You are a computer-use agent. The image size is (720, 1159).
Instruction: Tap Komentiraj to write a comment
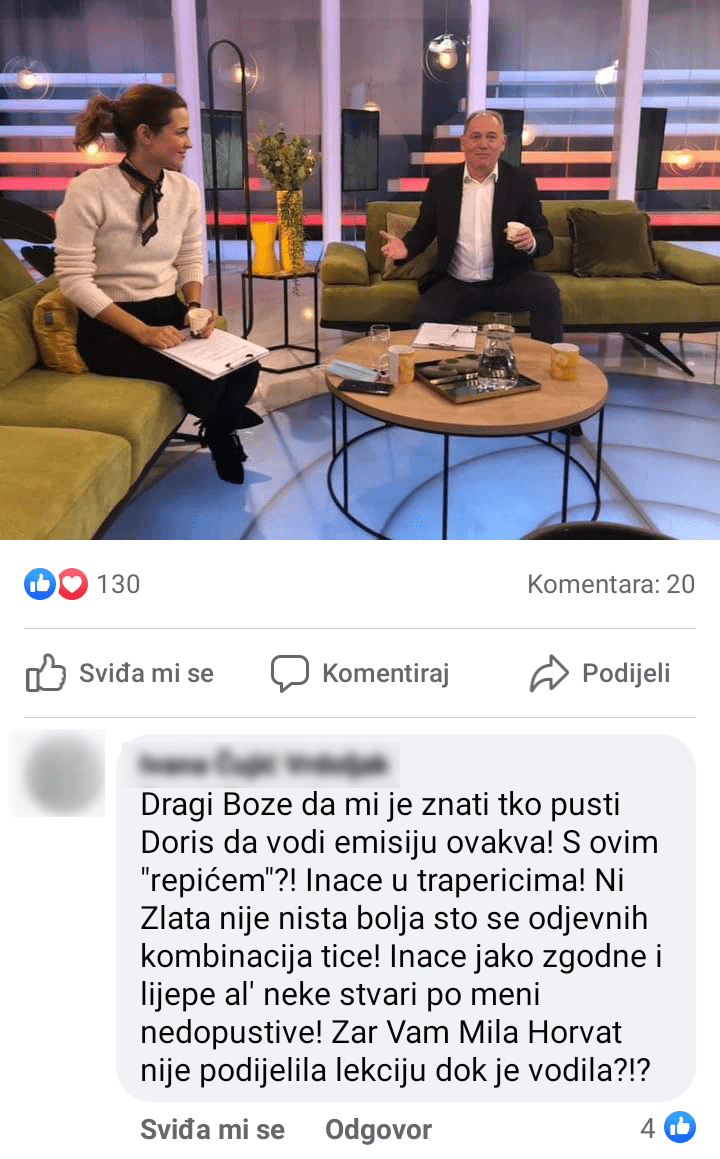click(x=360, y=674)
